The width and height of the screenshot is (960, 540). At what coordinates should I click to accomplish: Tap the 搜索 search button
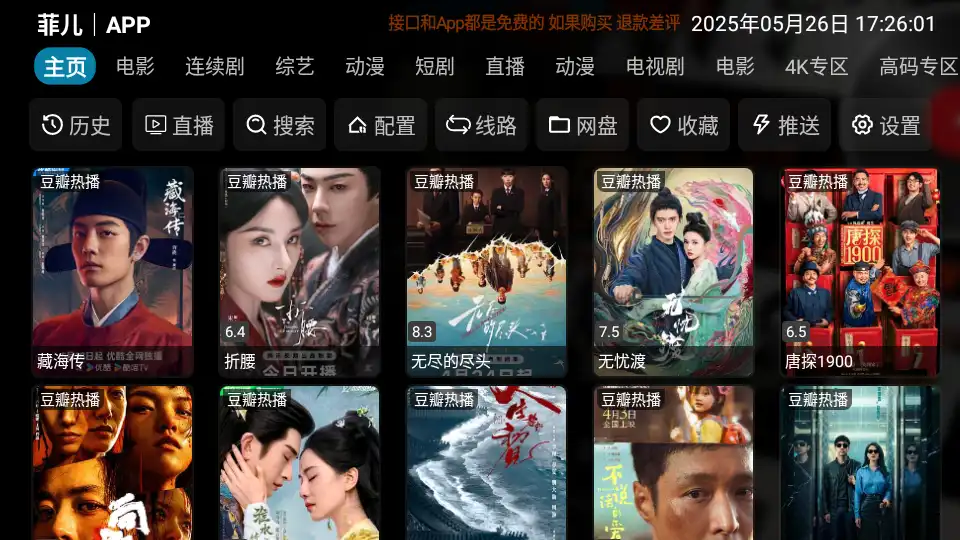(x=280, y=125)
